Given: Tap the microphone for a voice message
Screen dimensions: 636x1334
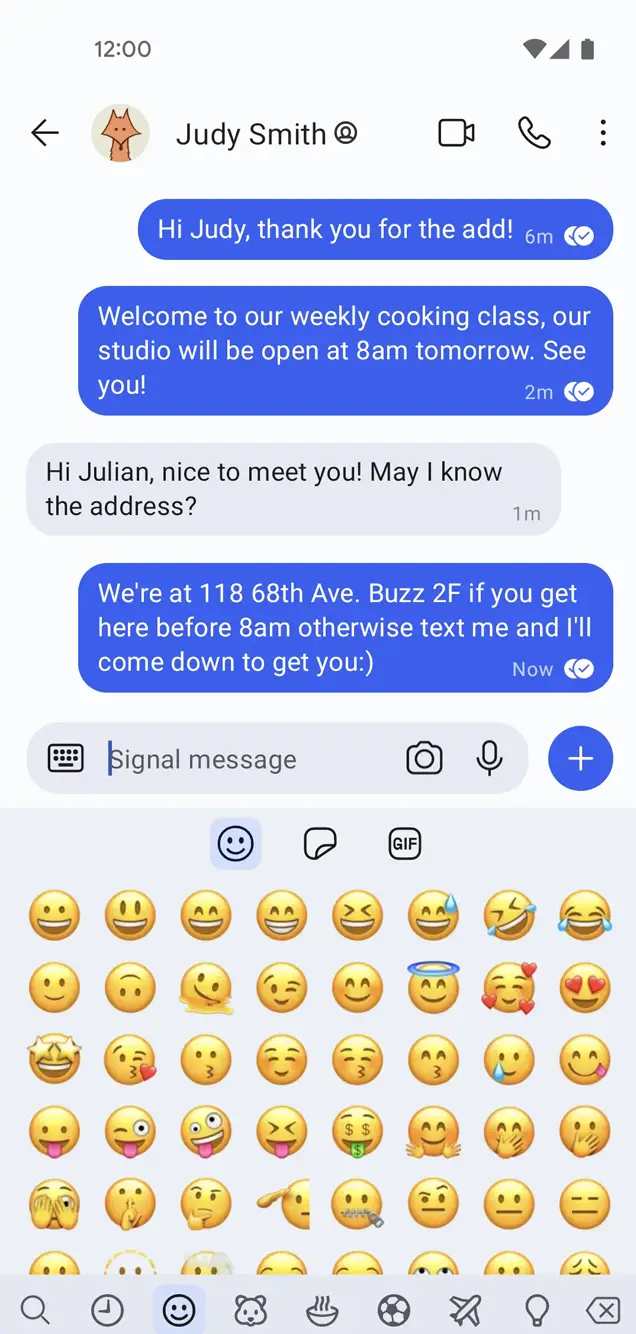Looking at the screenshot, I should click(489, 759).
